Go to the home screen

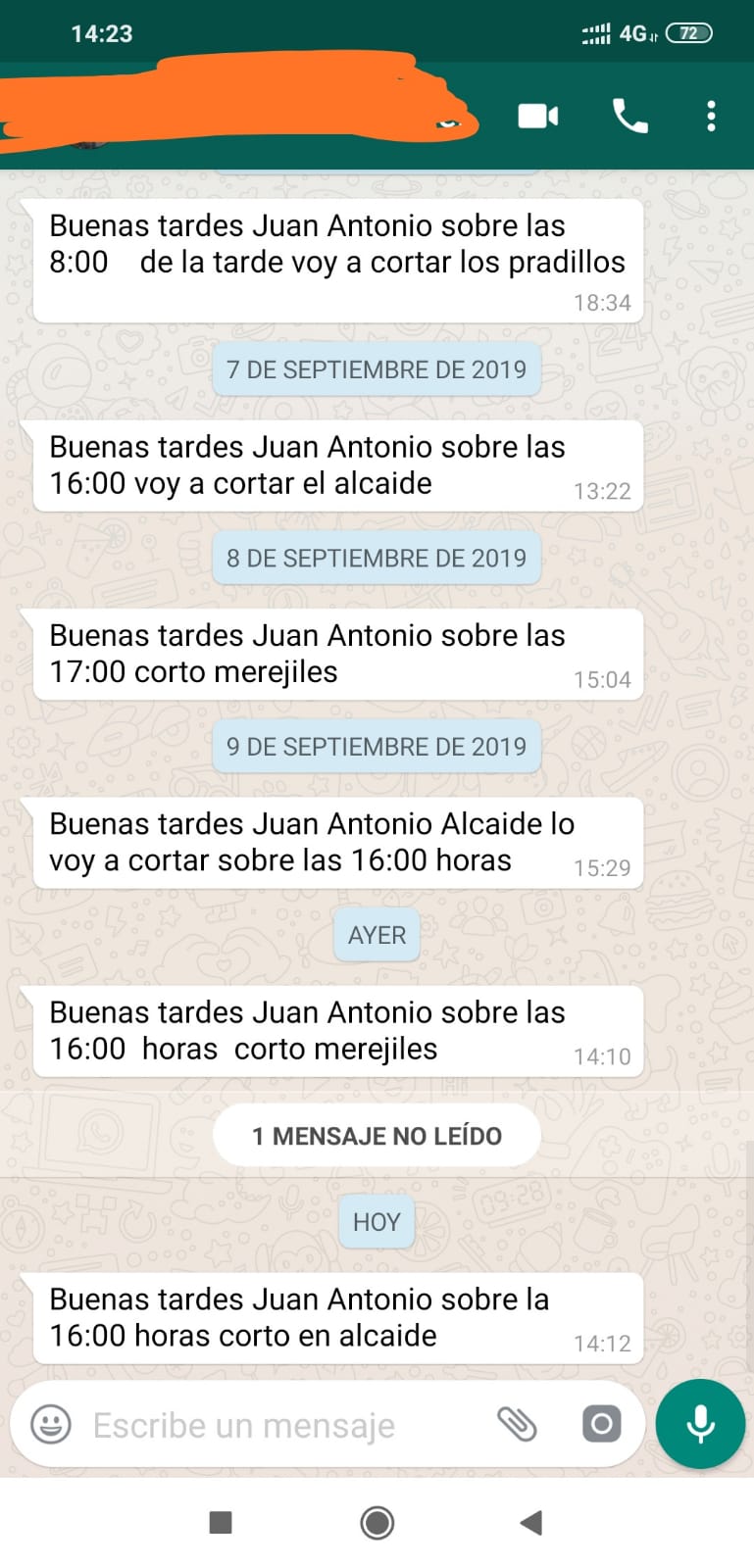pyautogui.click(x=377, y=1522)
